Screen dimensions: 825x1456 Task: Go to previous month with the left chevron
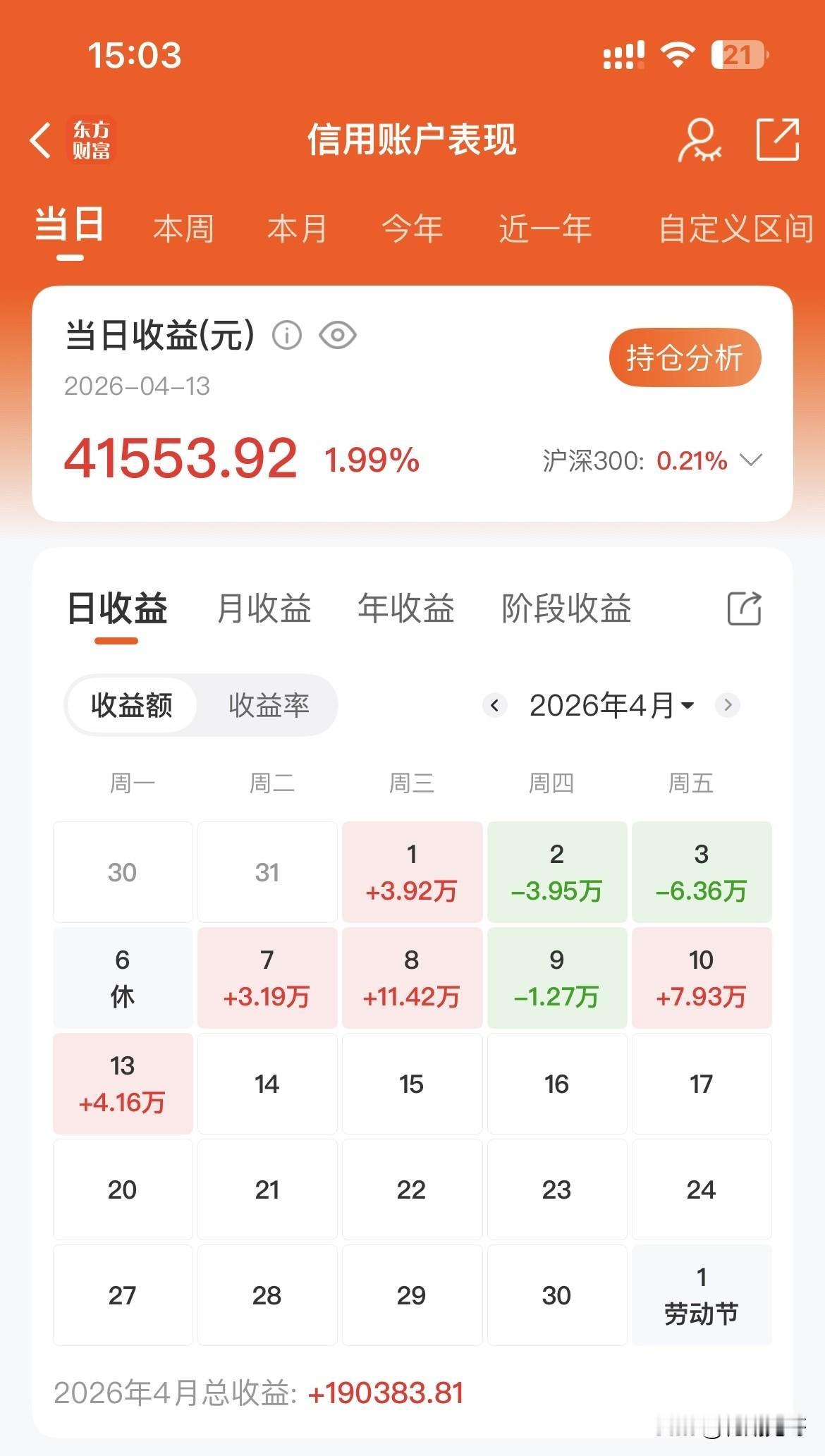click(x=494, y=705)
